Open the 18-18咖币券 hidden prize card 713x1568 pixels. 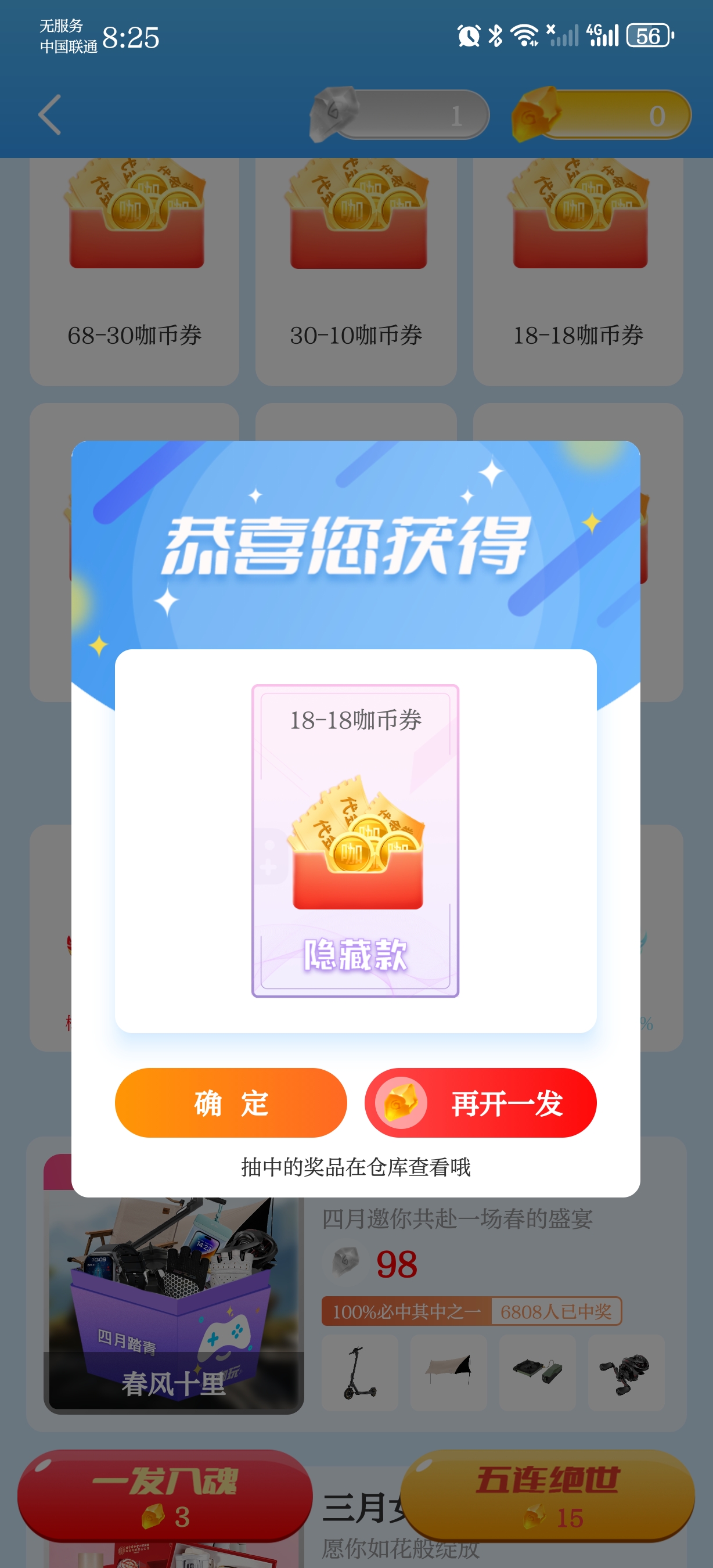pos(355,840)
